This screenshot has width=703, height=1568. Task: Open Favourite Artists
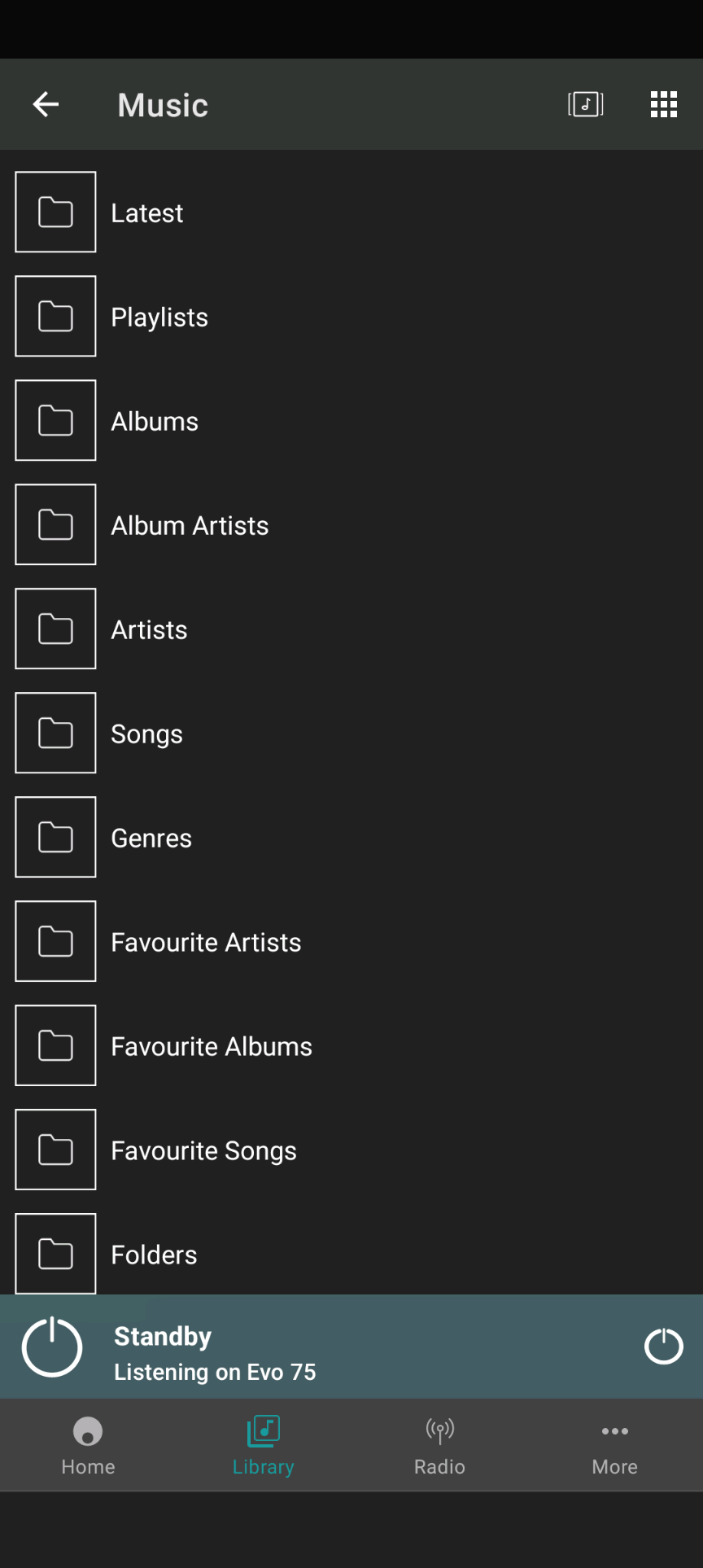[x=206, y=942]
